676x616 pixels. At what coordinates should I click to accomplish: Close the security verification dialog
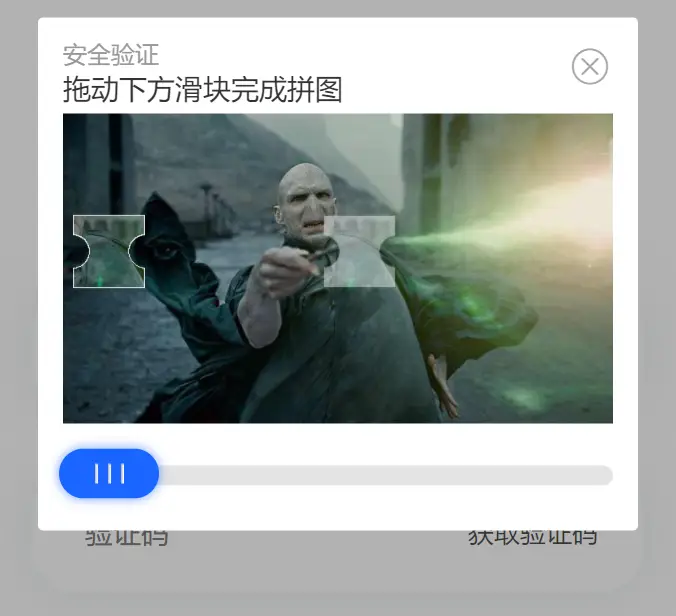590,67
